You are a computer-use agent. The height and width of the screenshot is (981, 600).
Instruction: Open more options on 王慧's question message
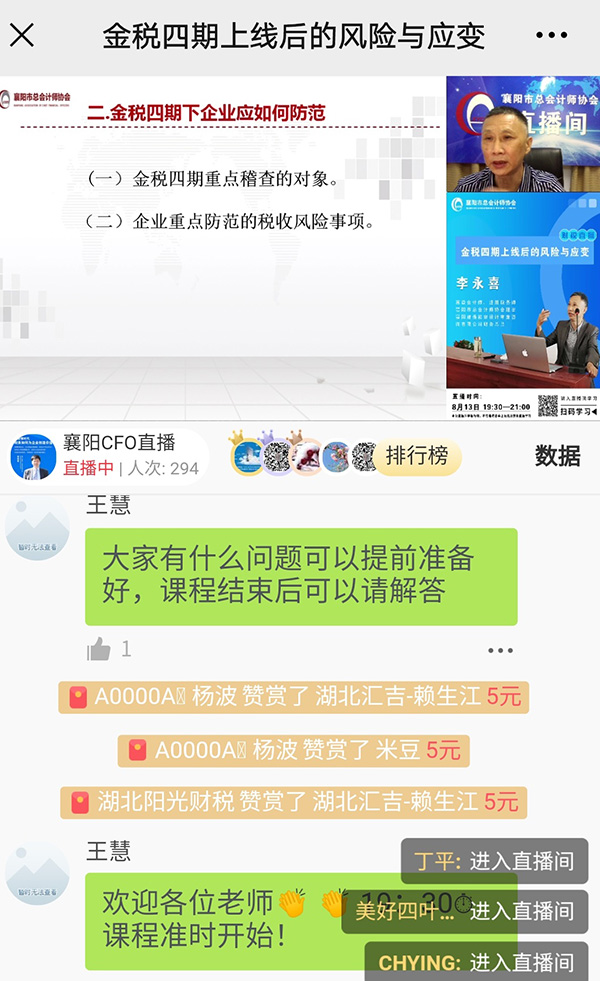coord(500,650)
